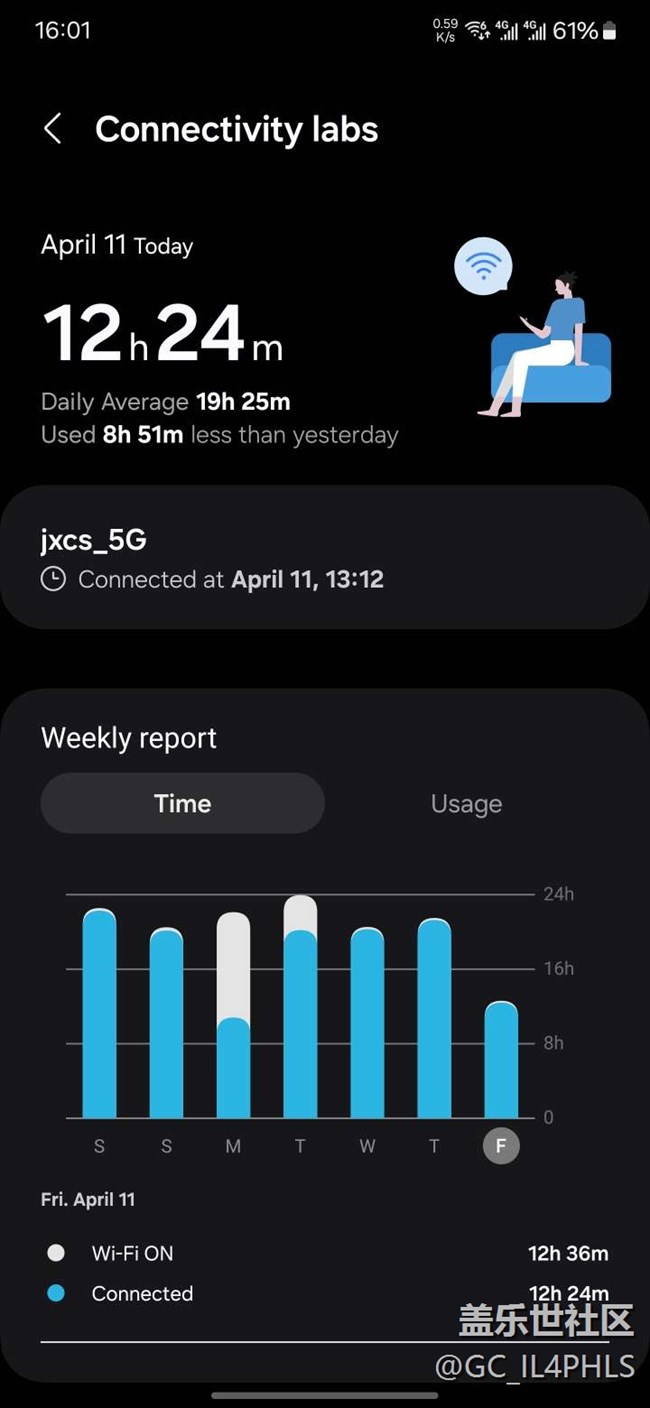Open the jxcs_5G network card
Image resolution: width=650 pixels, height=1408 pixels.
tap(325, 558)
